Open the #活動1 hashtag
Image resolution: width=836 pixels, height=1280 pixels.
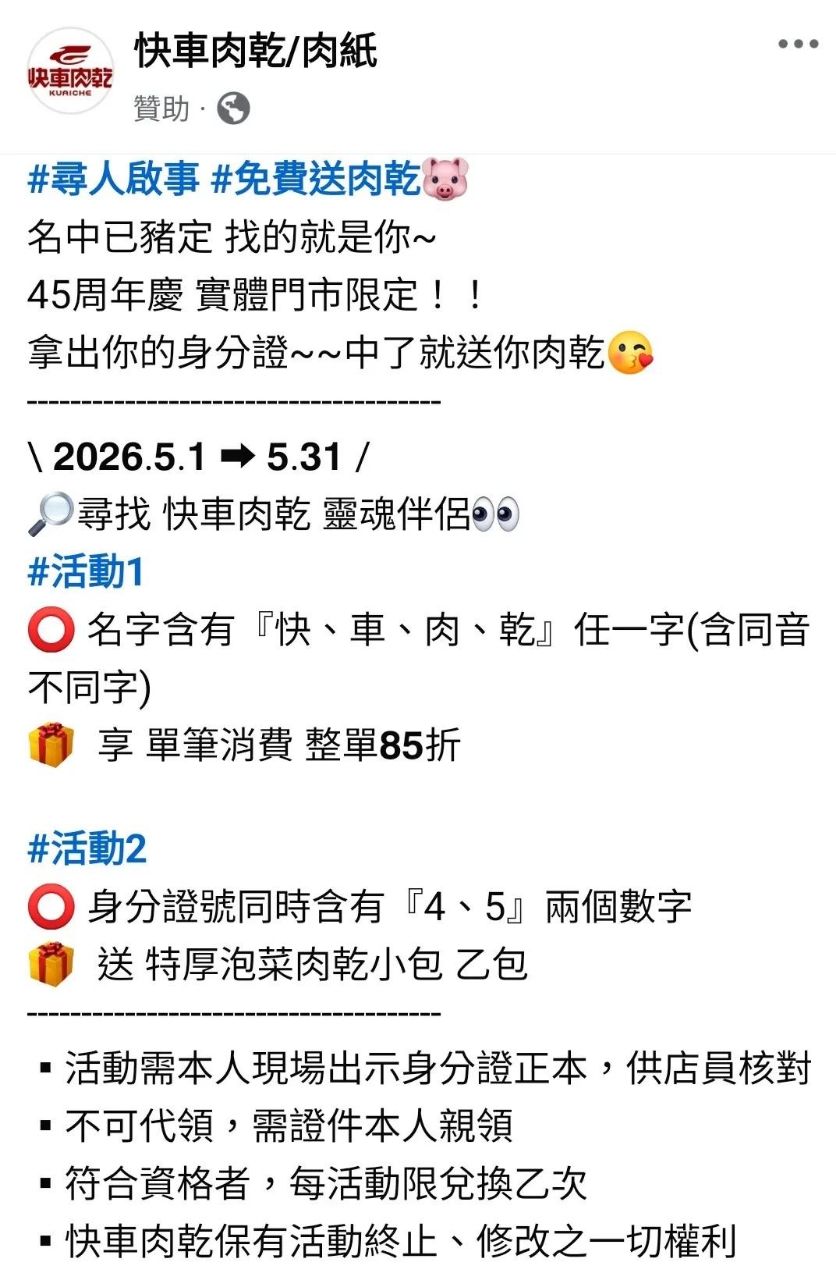pos(87,573)
